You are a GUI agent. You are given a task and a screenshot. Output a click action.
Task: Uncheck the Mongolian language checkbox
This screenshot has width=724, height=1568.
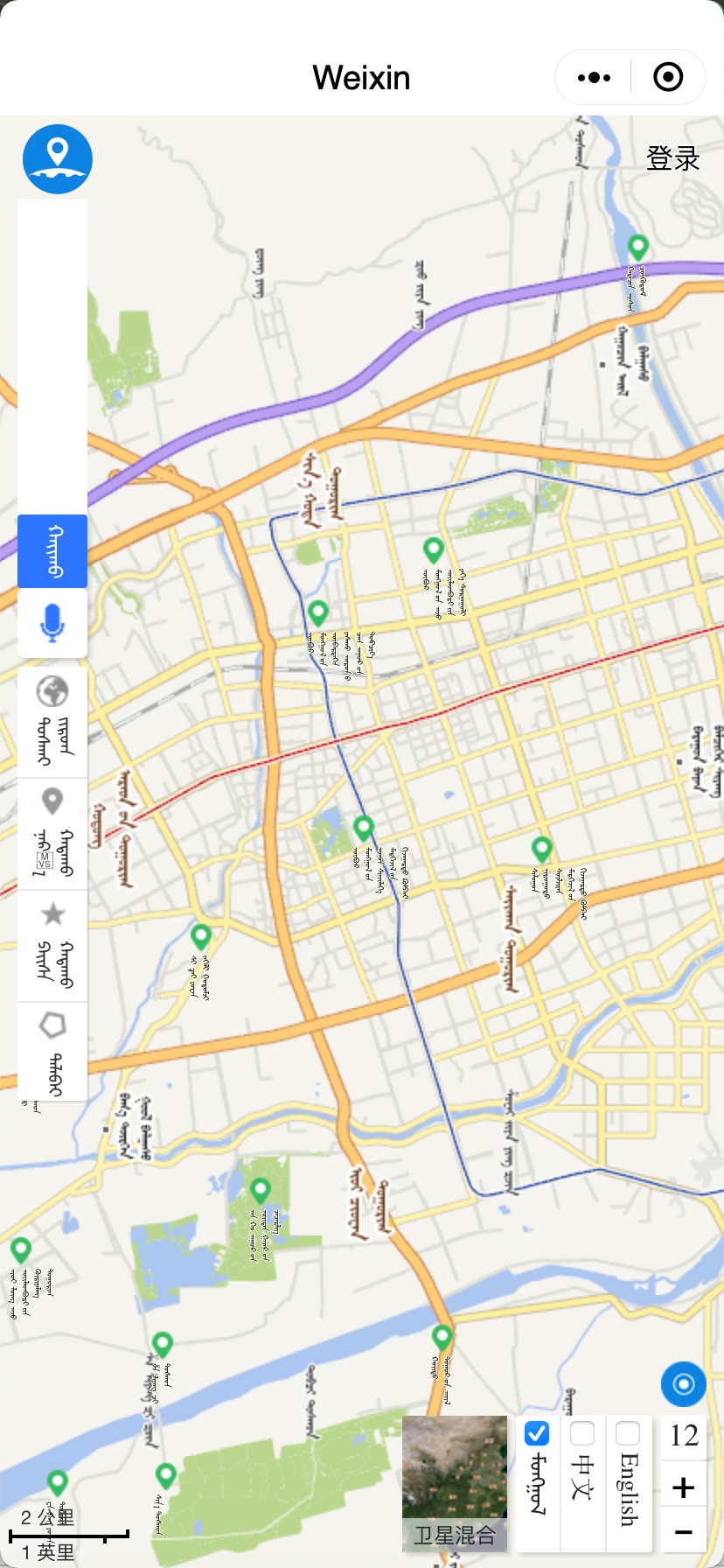coord(537,1433)
